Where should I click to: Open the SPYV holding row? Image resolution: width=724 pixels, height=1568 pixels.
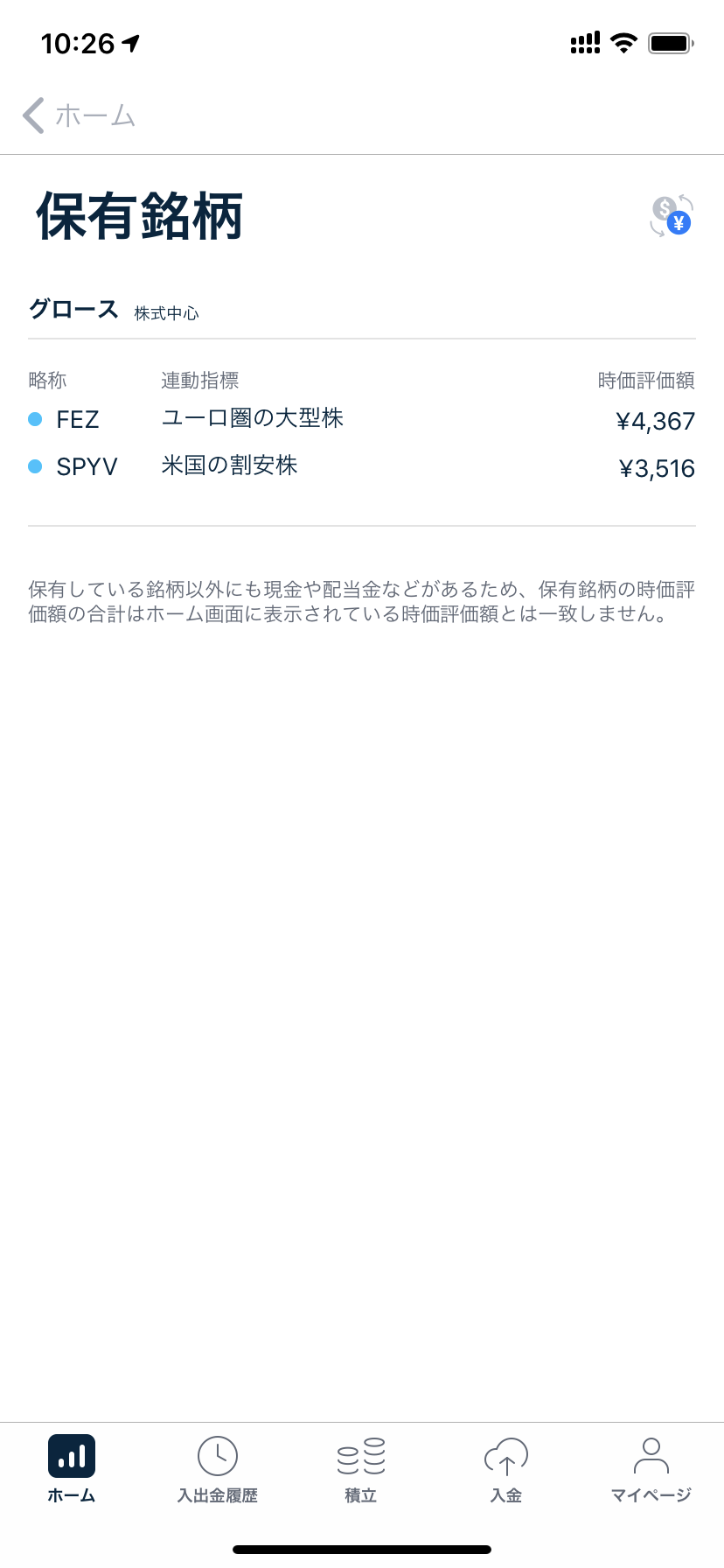click(361, 467)
